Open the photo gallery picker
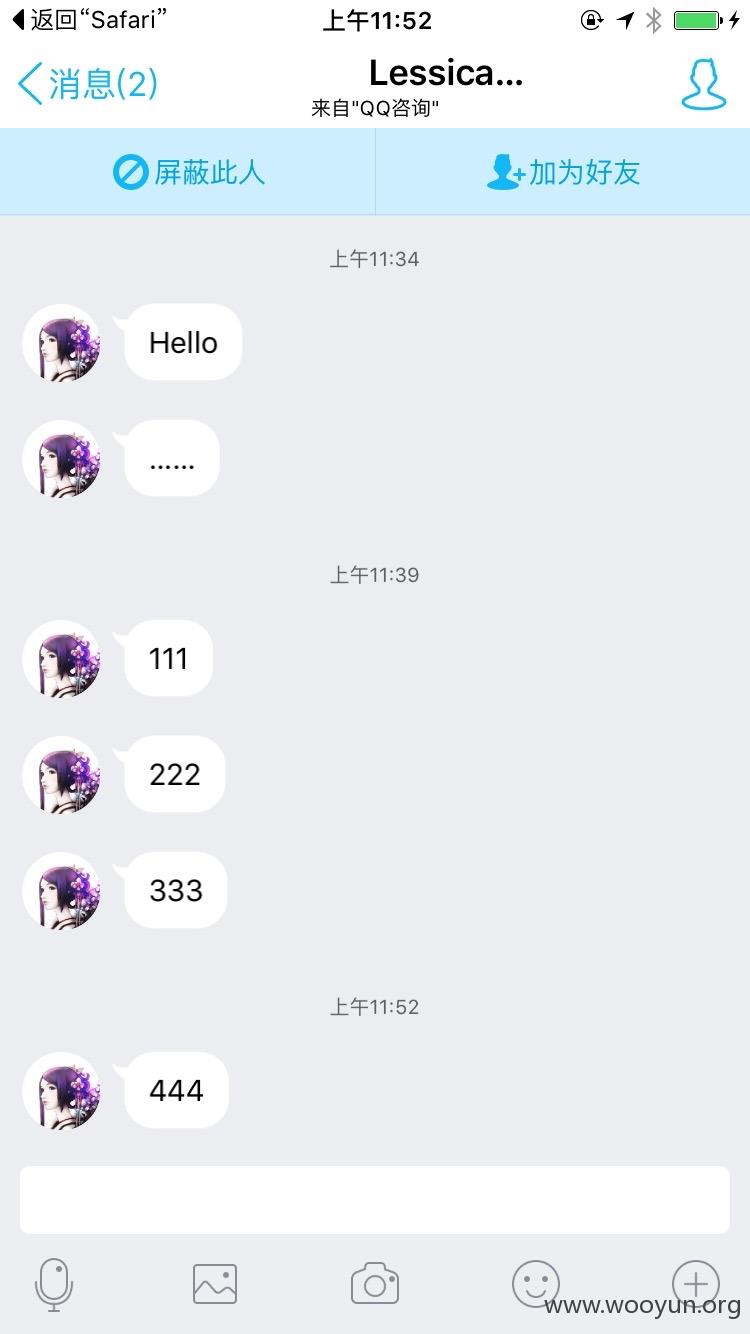This screenshot has width=750, height=1334. coord(215,1284)
